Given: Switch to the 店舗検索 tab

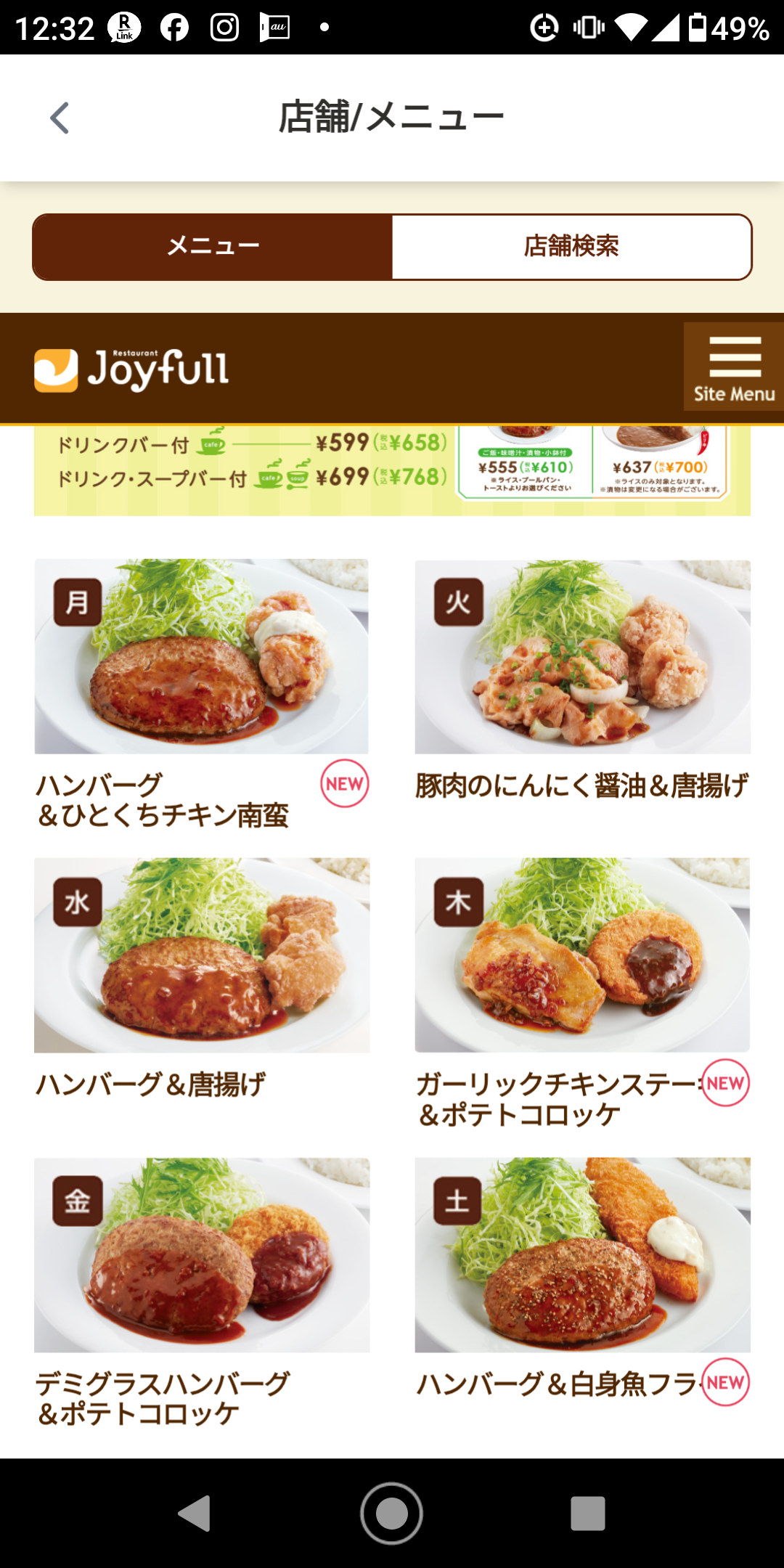Looking at the screenshot, I should point(571,247).
